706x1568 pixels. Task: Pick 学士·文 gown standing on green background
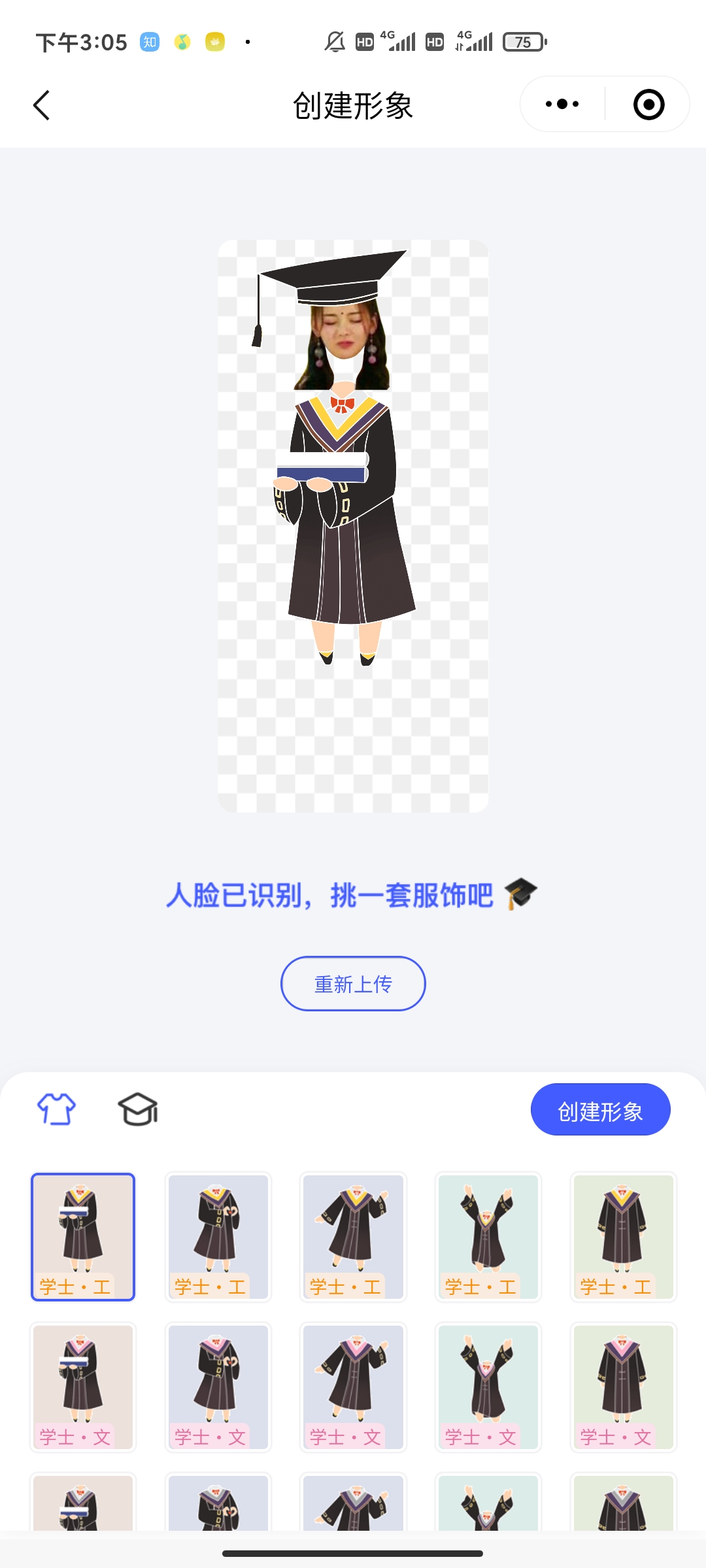623,1387
